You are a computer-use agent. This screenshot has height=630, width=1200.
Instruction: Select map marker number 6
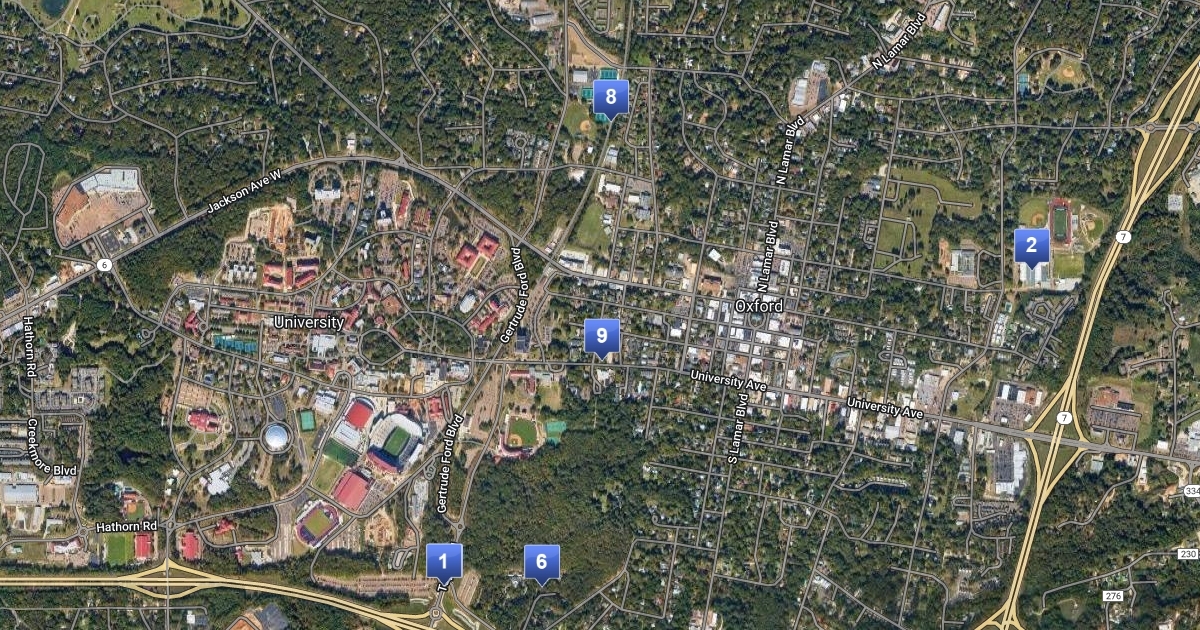tap(541, 562)
